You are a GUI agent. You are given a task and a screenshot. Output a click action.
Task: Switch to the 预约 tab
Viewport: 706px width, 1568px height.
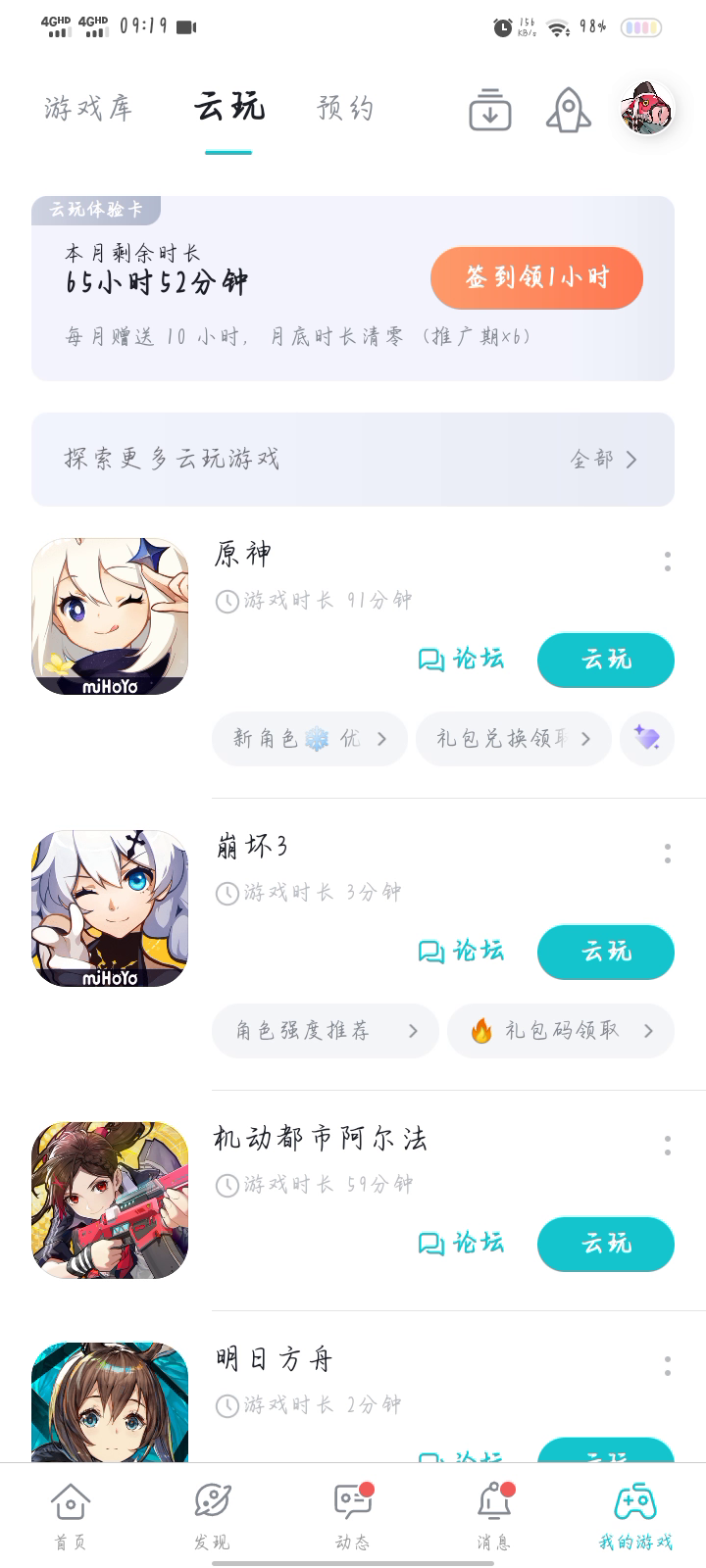[x=345, y=108]
